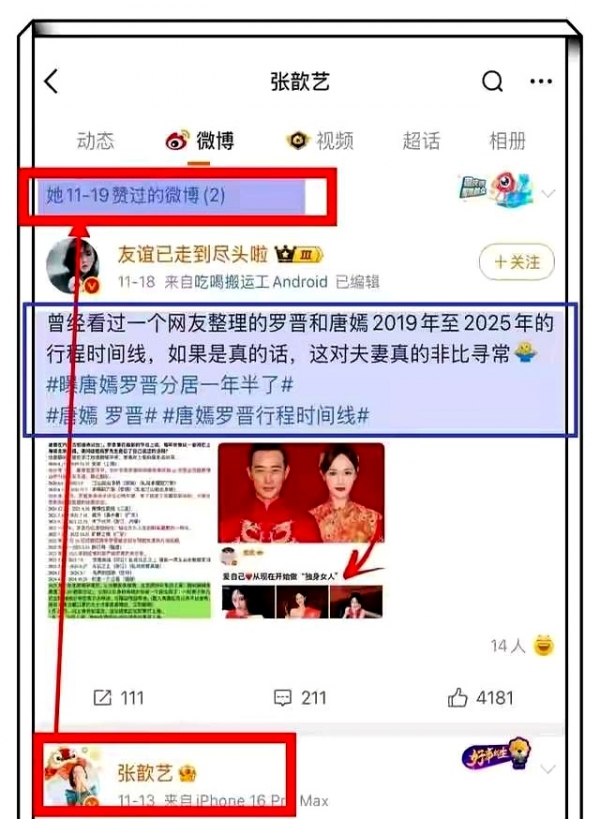This screenshot has width=600, height=819.
Task: Switch to the 视频 tab
Action: pos(321,141)
